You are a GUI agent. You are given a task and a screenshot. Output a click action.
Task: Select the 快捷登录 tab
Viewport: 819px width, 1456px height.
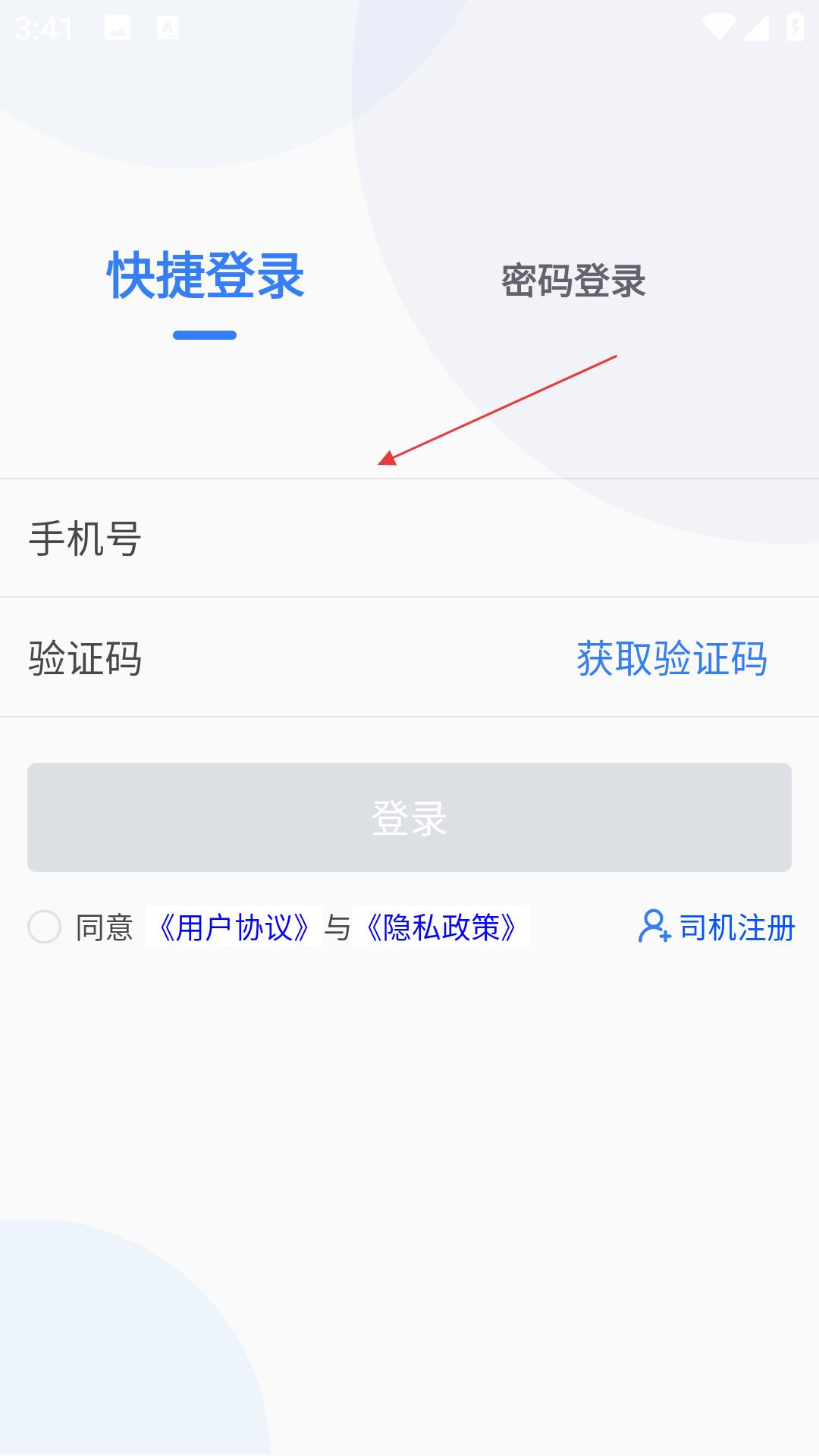(x=206, y=277)
